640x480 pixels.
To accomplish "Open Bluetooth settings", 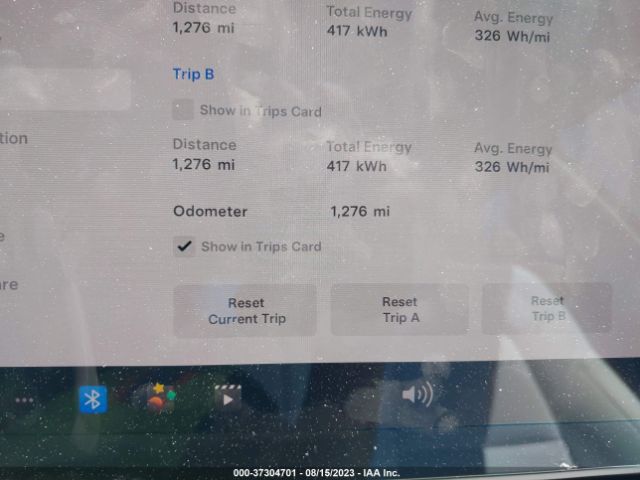I will [93, 399].
